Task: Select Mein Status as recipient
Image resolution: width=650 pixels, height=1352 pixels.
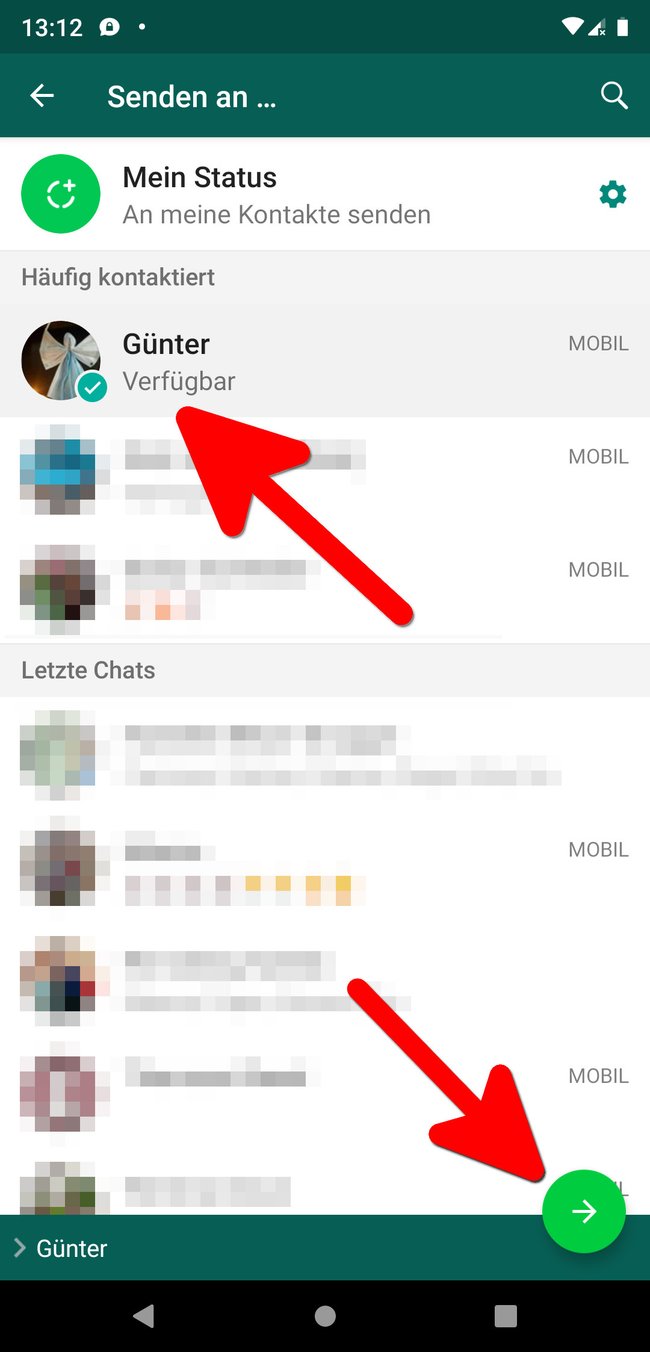Action: coord(325,194)
